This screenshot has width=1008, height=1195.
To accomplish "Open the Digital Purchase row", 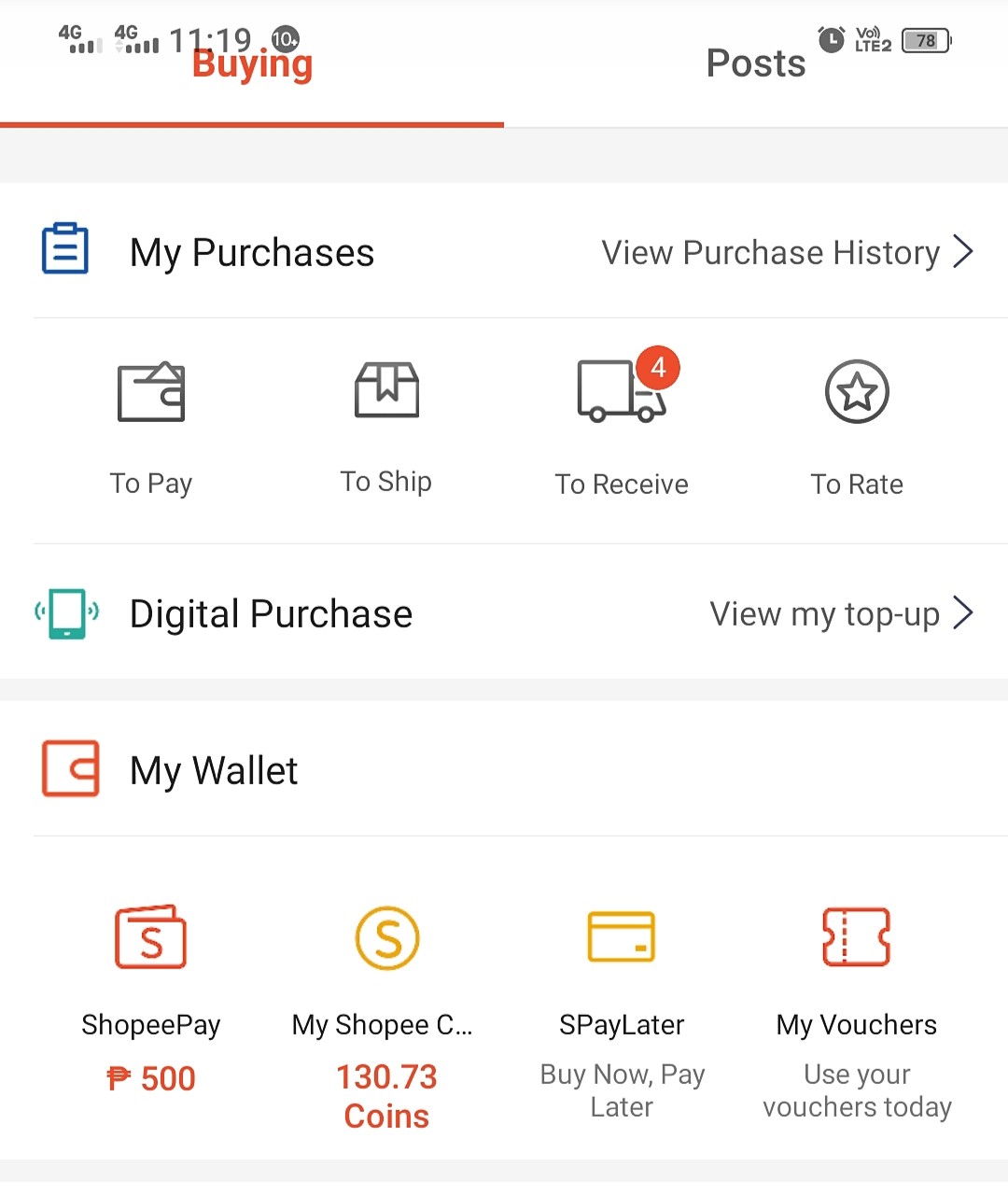I will pos(504,613).
